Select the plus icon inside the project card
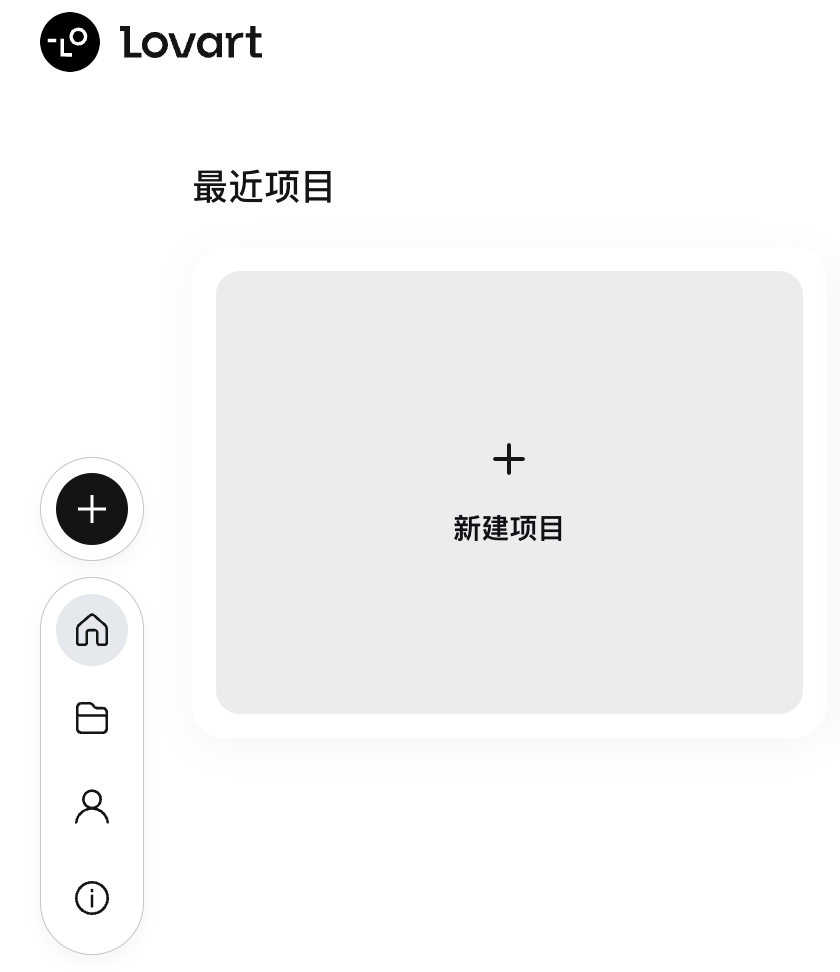This screenshot has height=972, width=840. [x=509, y=459]
